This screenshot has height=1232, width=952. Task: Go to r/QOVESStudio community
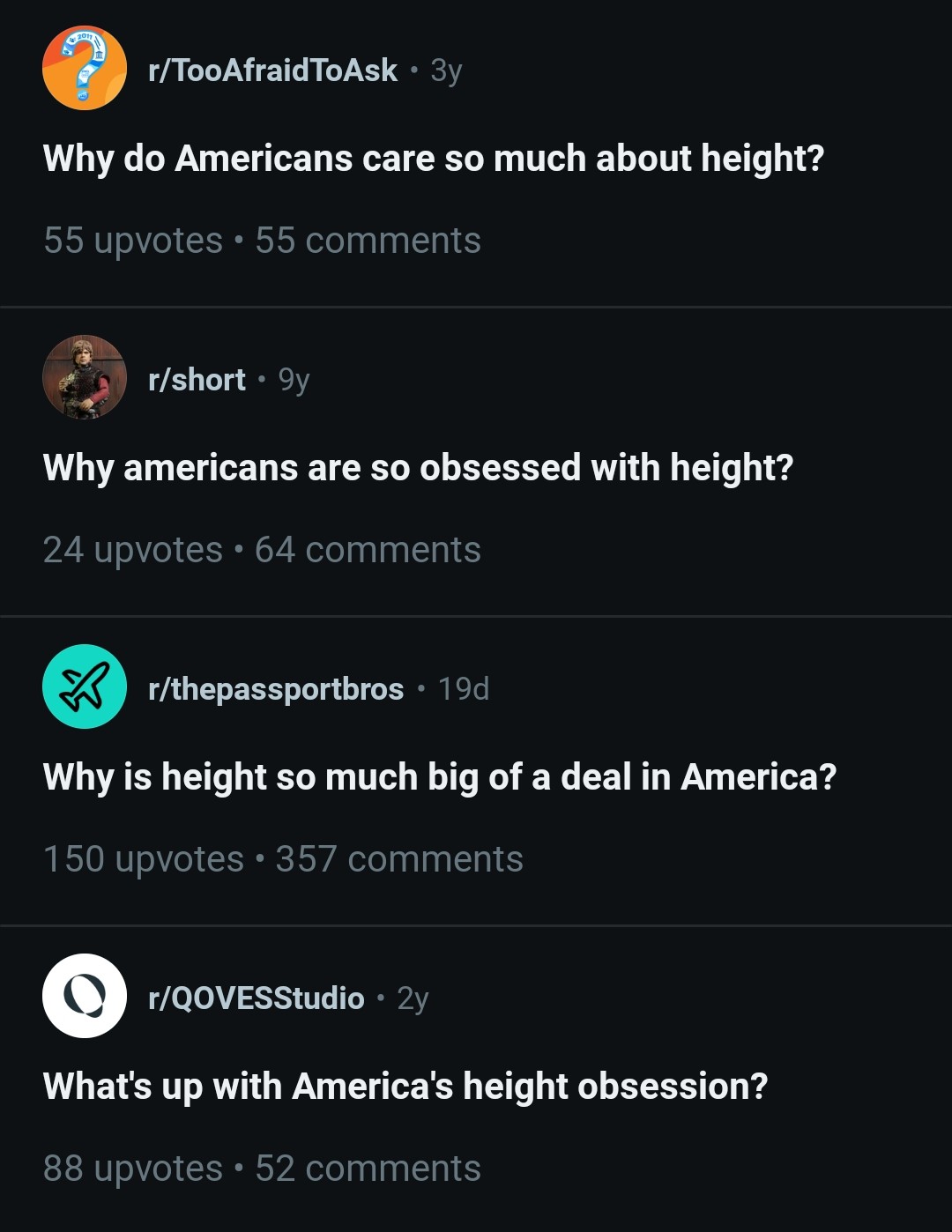click(x=256, y=998)
